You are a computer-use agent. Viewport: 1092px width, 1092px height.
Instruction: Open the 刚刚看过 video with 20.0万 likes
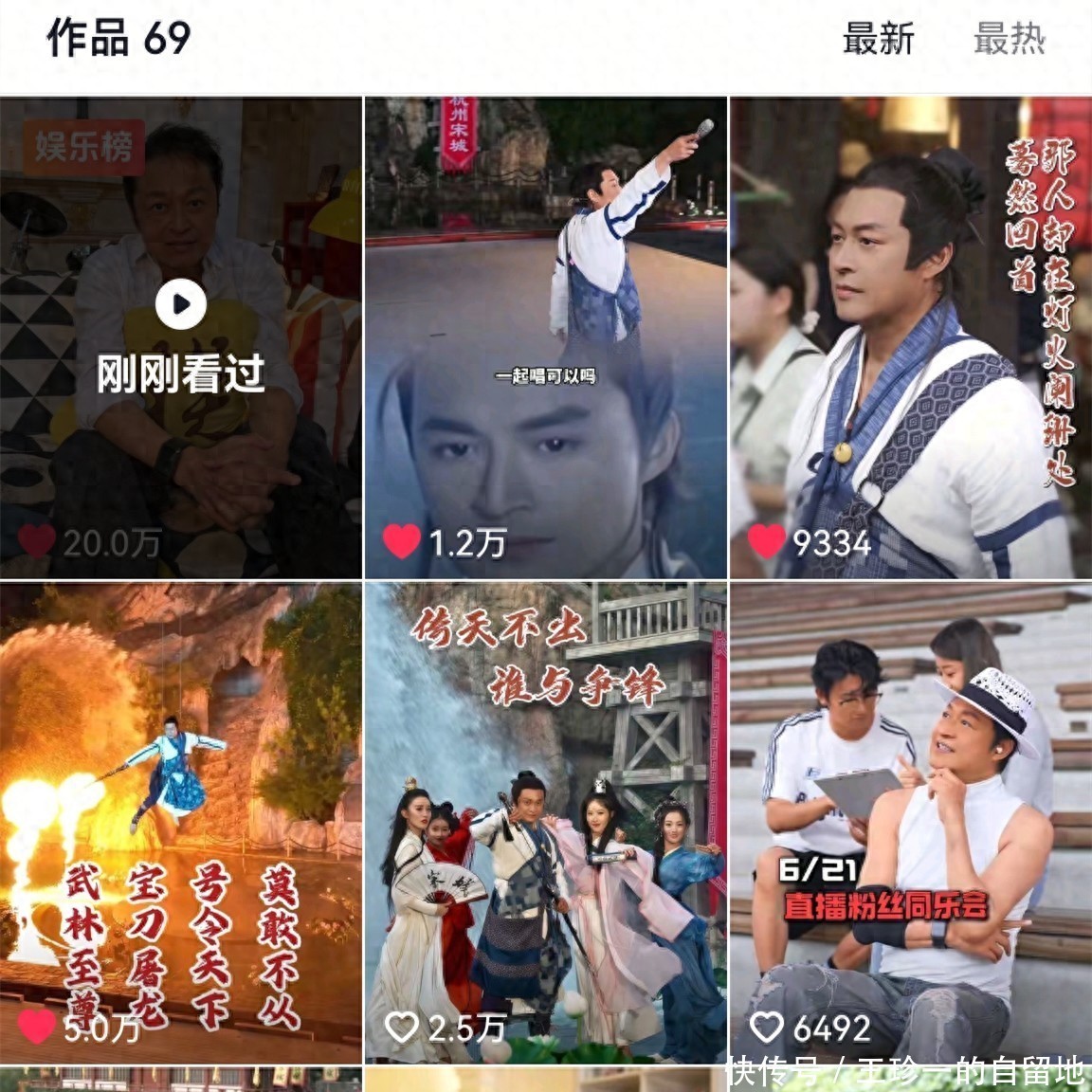(180, 337)
